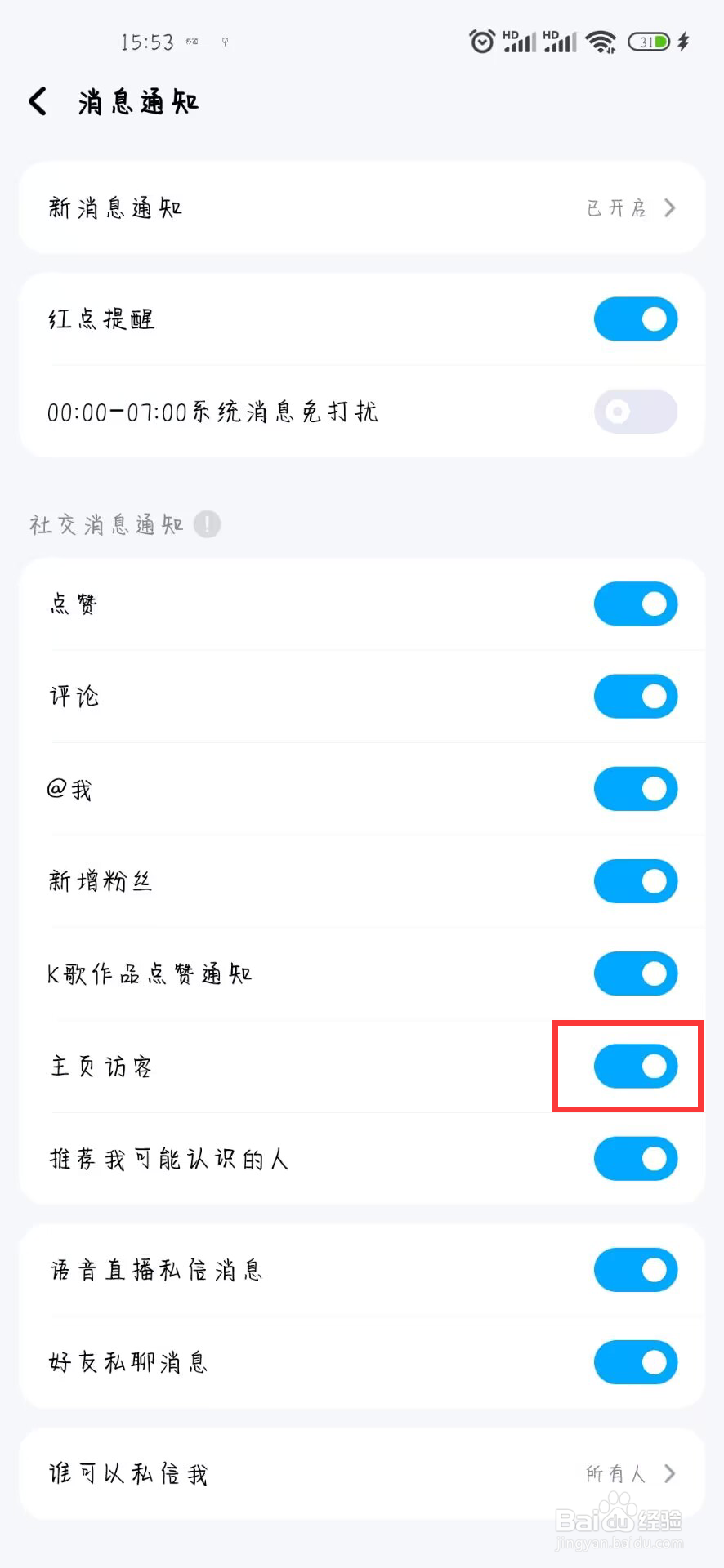This screenshot has height=1568, width=724.
Task: Tap the battery indicator showing 31%
Action: point(645,39)
